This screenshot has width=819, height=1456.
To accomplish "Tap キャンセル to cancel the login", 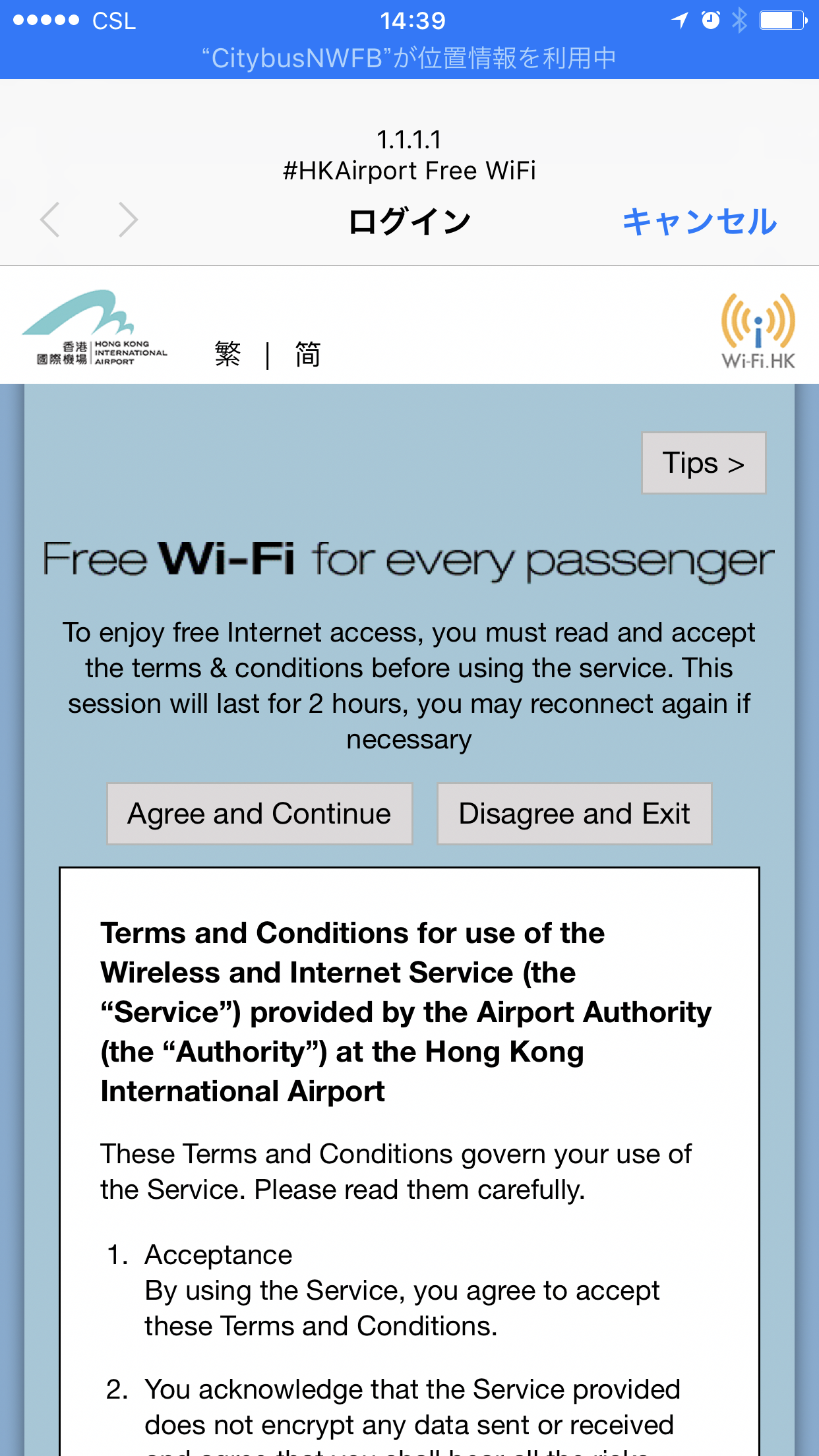I will 700,221.
